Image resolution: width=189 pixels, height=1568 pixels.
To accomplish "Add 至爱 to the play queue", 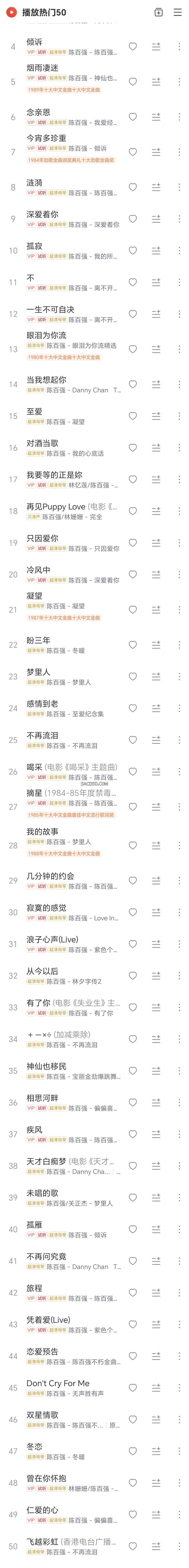I will click(156, 416).
